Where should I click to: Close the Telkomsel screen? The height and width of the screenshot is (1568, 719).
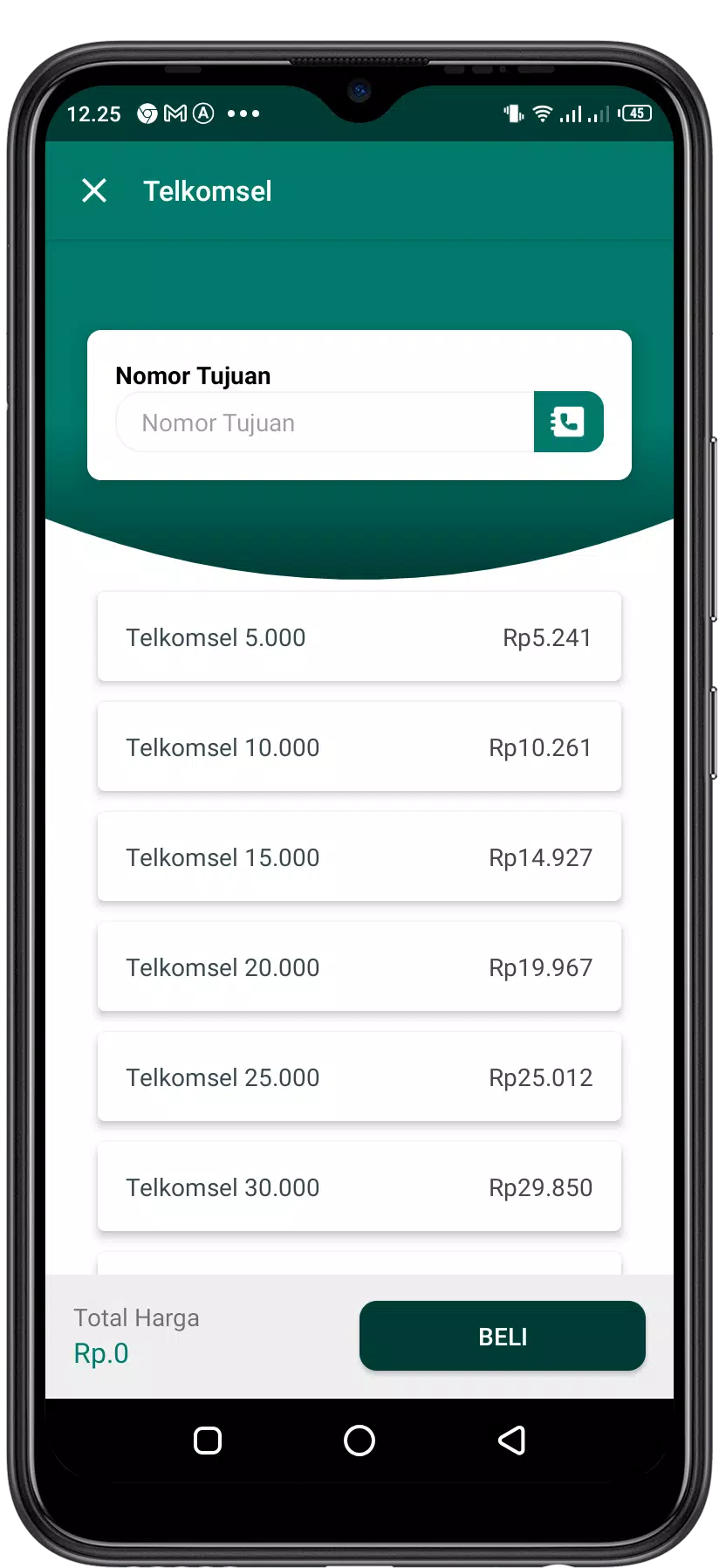tap(94, 190)
